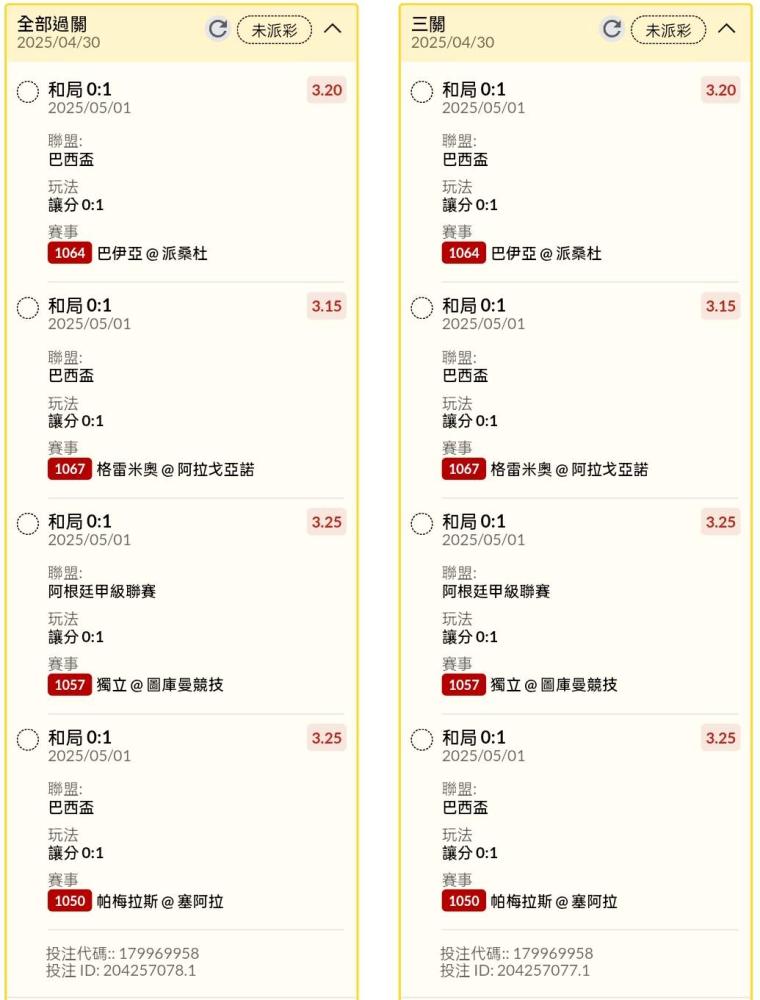The width and height of the screenshot is (760, 1000).
Task: Collapse the 三關 bet card
Action: coord(726,29)
